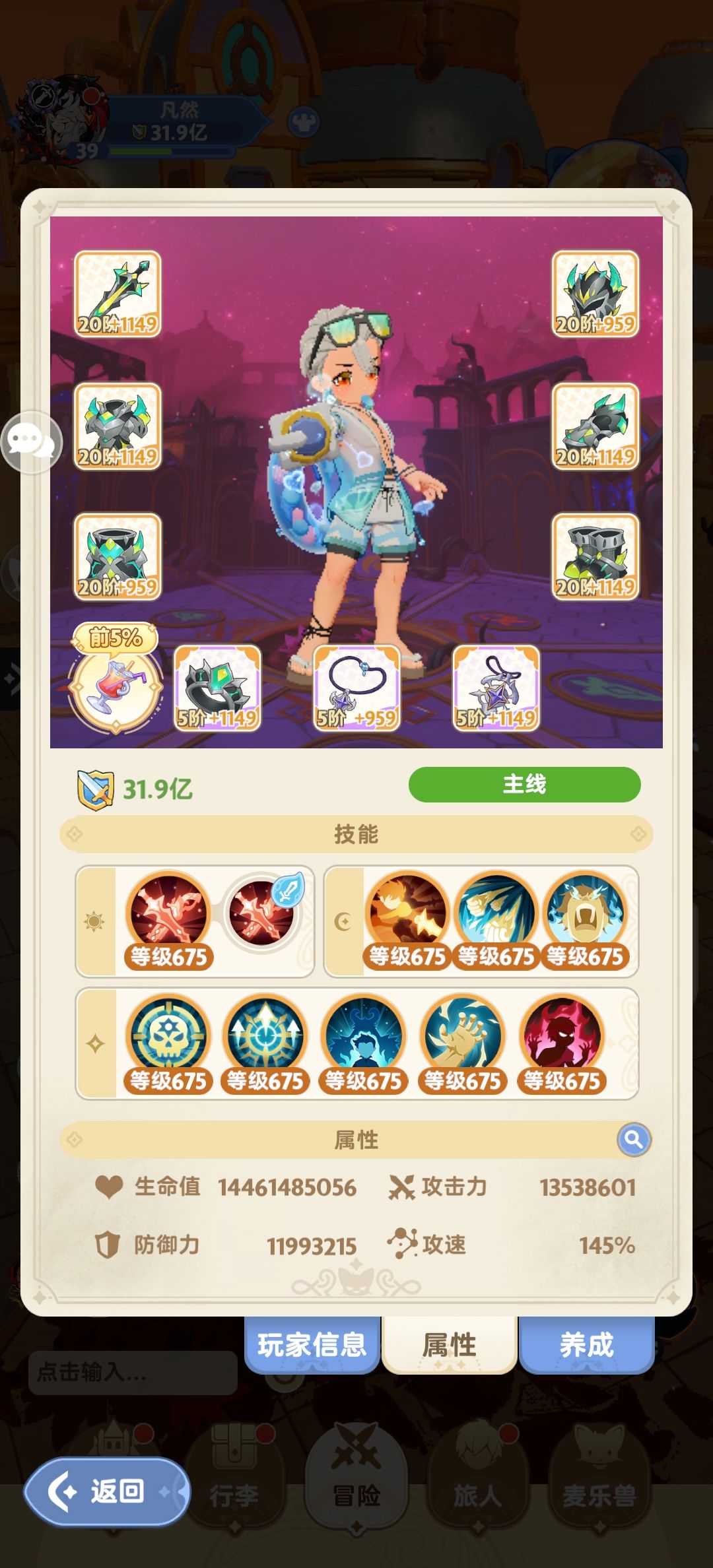View the ring accessory slot

click(x=217, y=688)
